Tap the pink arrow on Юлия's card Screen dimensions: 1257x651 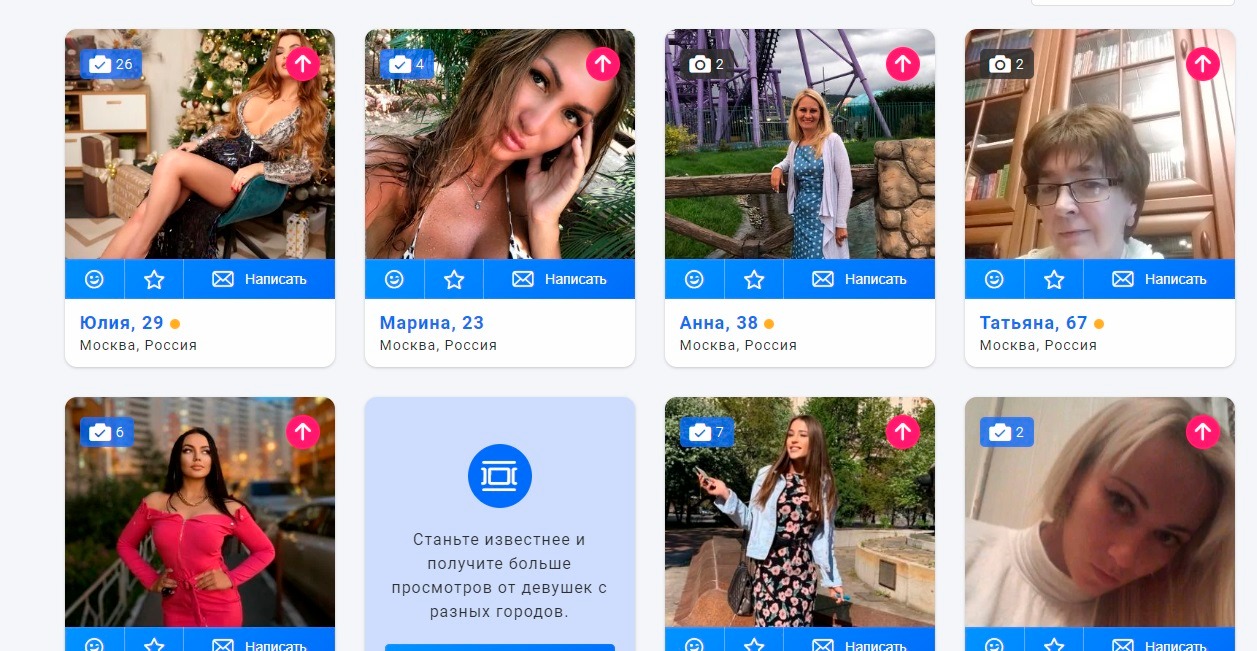click(x=303, y=64)
